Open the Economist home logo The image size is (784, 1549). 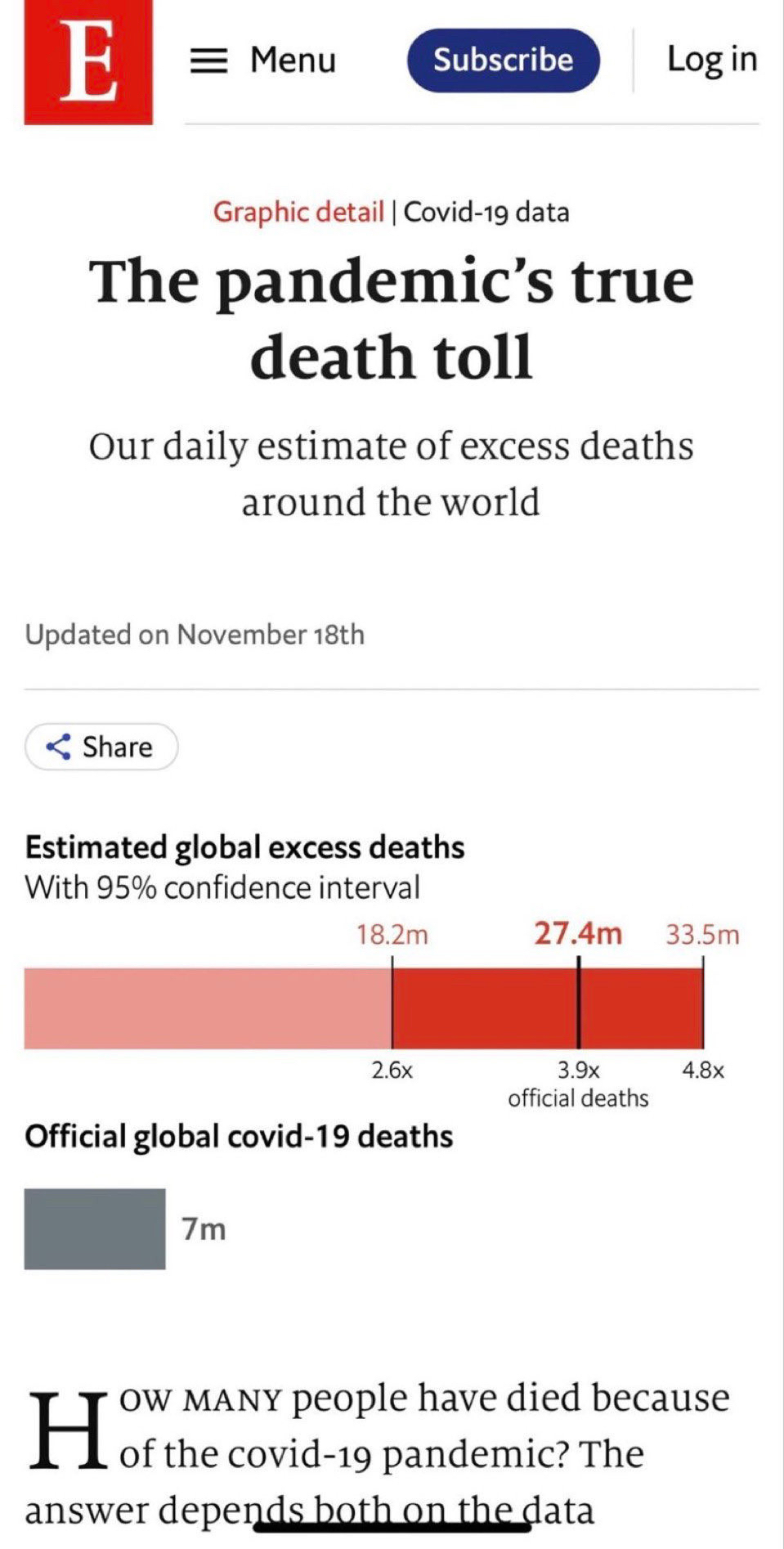pos(88,61)
